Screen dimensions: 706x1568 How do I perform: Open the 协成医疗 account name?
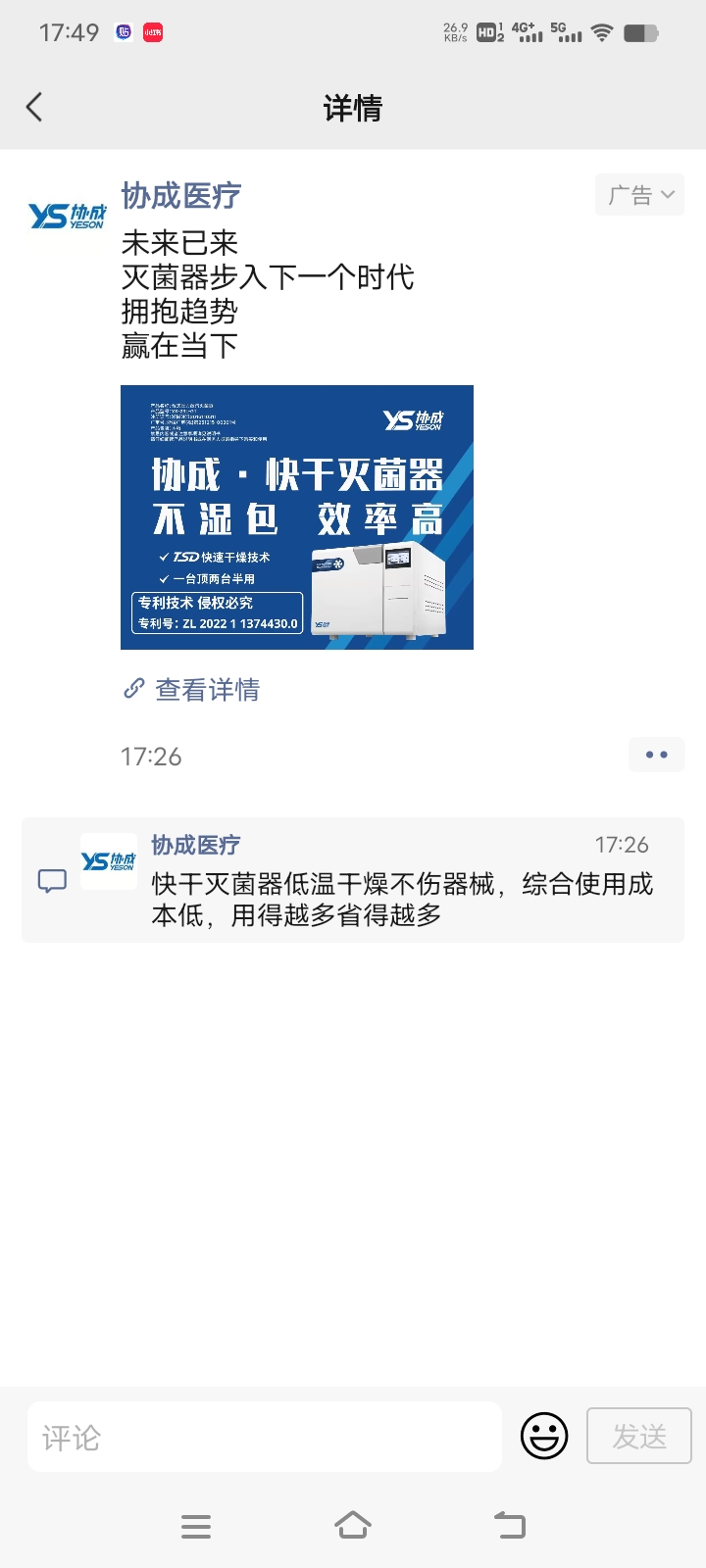click(180, 196)
